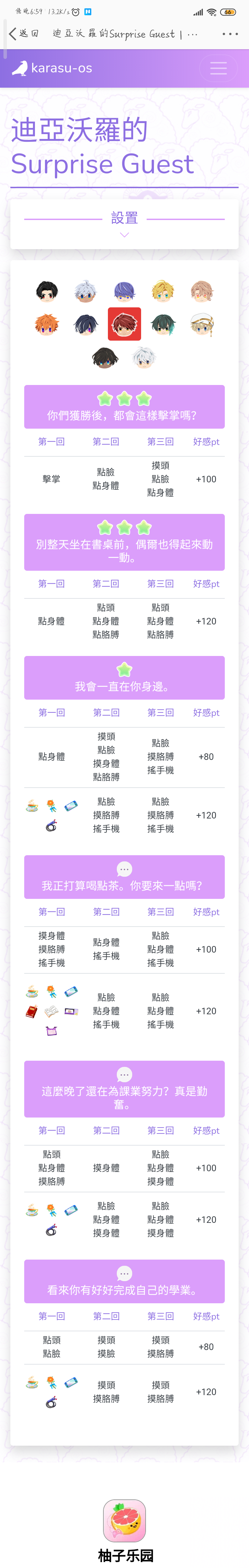Select the orange-haired character avatar
Viewport: 249px width, 1568px height.
tap(47, 324)
